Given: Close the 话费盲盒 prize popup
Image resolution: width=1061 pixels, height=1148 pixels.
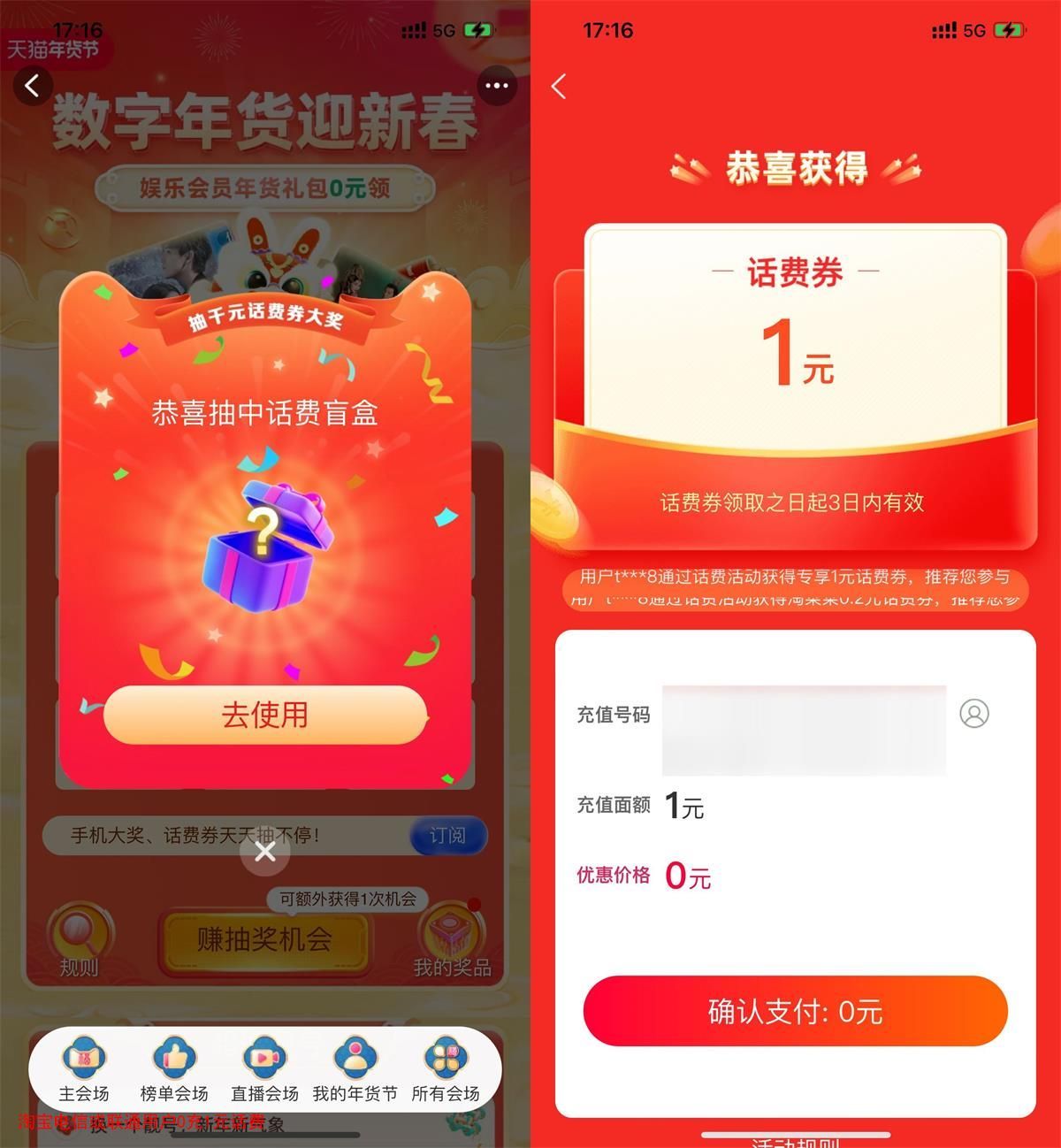Looking at the screenshot, I should [265, 852].
